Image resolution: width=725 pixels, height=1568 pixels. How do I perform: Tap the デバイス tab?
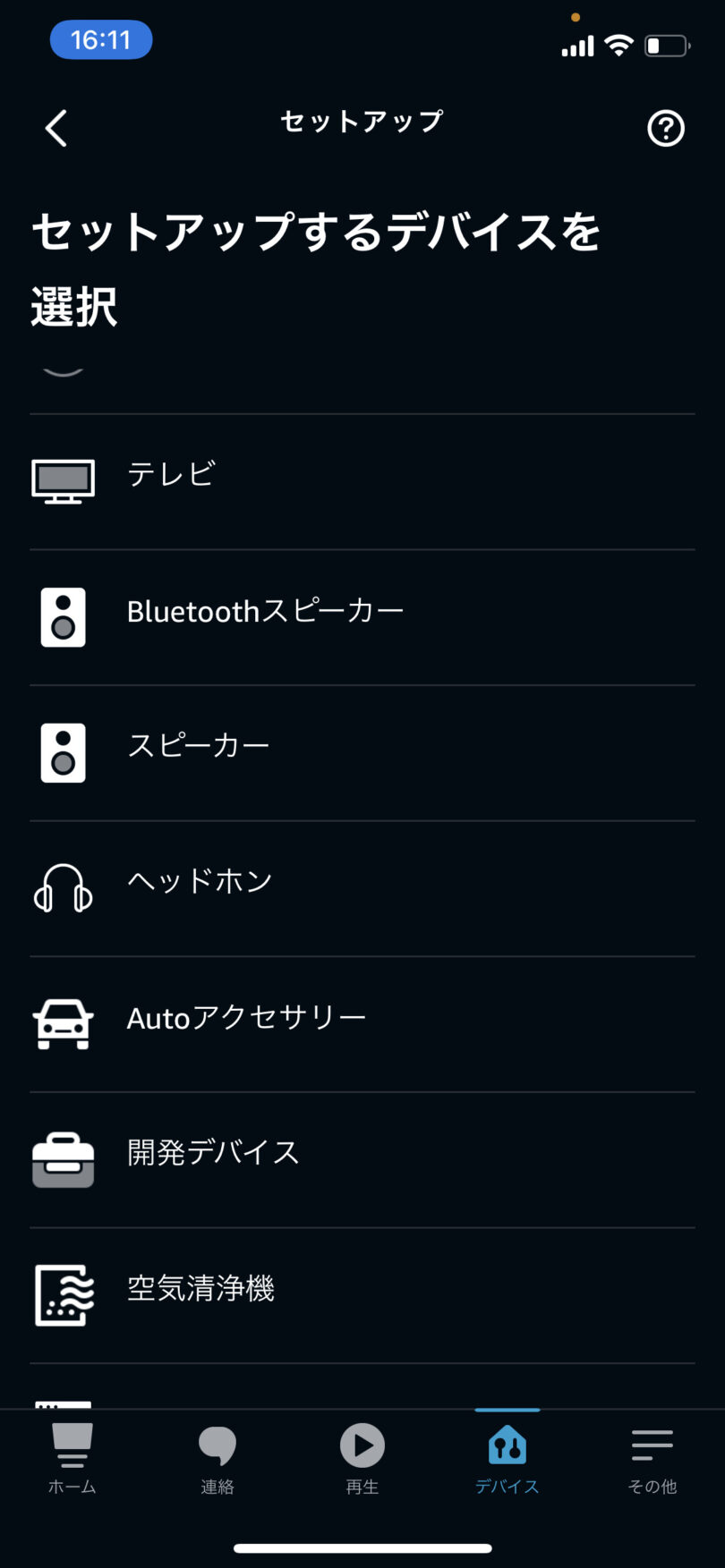point(507,1458)
